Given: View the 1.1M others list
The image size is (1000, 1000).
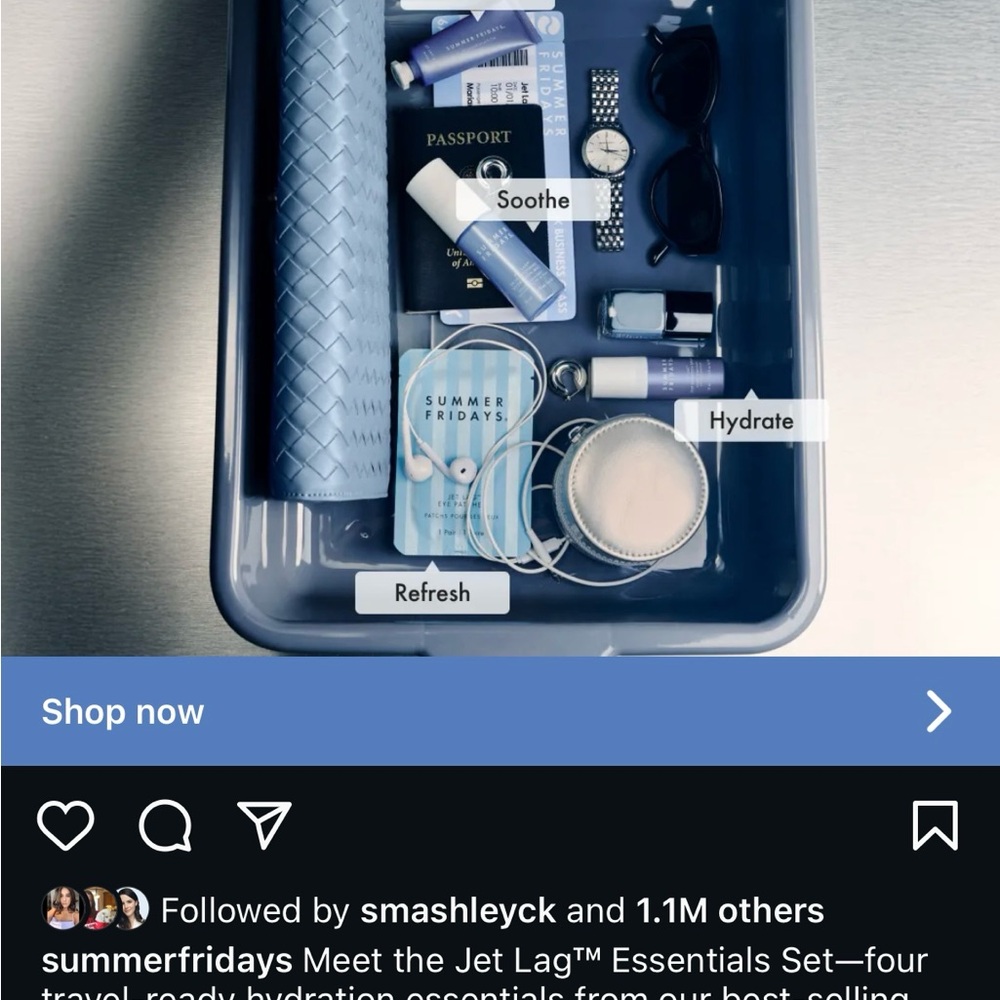Looking at the screenshot, I should (730, 911).
